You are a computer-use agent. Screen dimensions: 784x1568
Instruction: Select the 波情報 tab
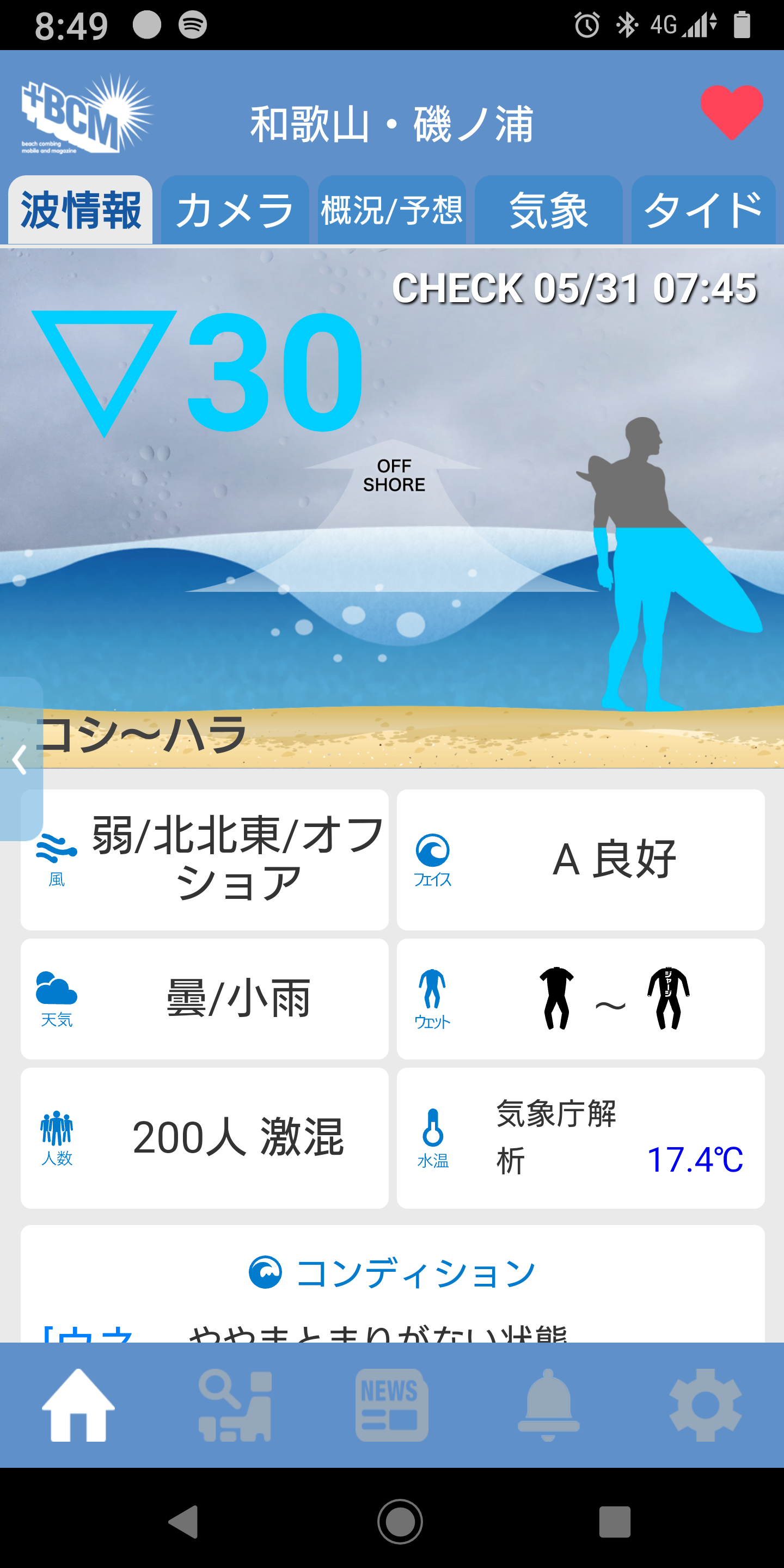coord(81,211)
